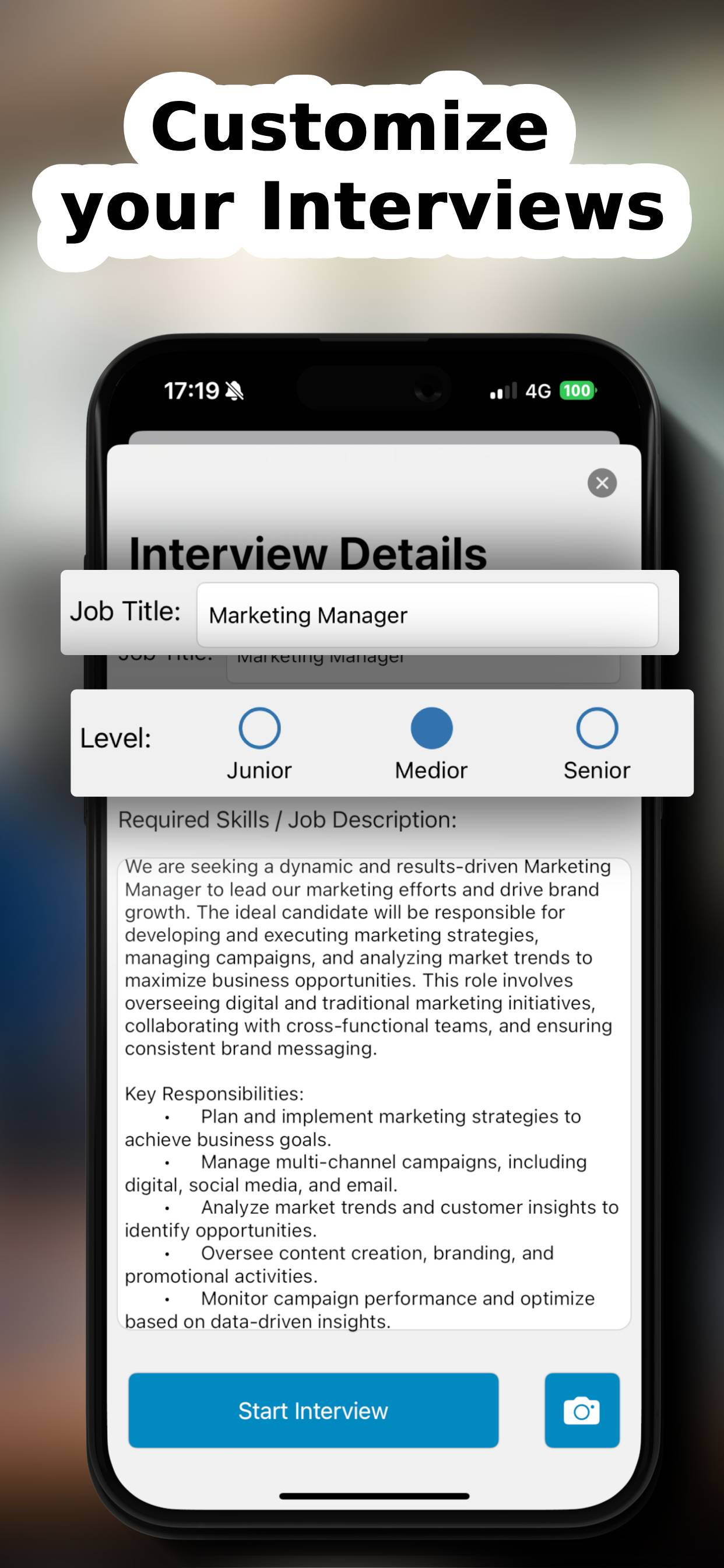Viewport: 724px width, 1568px height.
Task: Select the Senior level radio button
Action: click(x=597, y=728)
